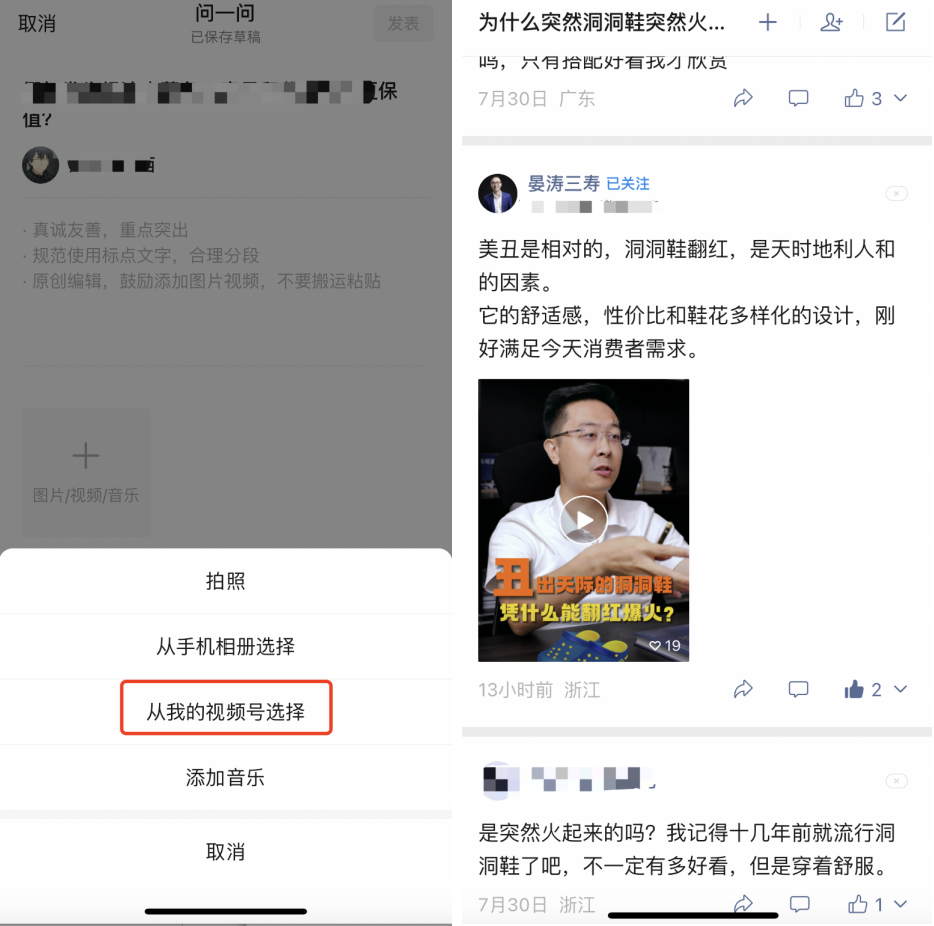The width and height of the screenshot is (934, 926).
Task: Tap 已关注 next to 晏涛三寿
Action: click(x=628, y=184)
